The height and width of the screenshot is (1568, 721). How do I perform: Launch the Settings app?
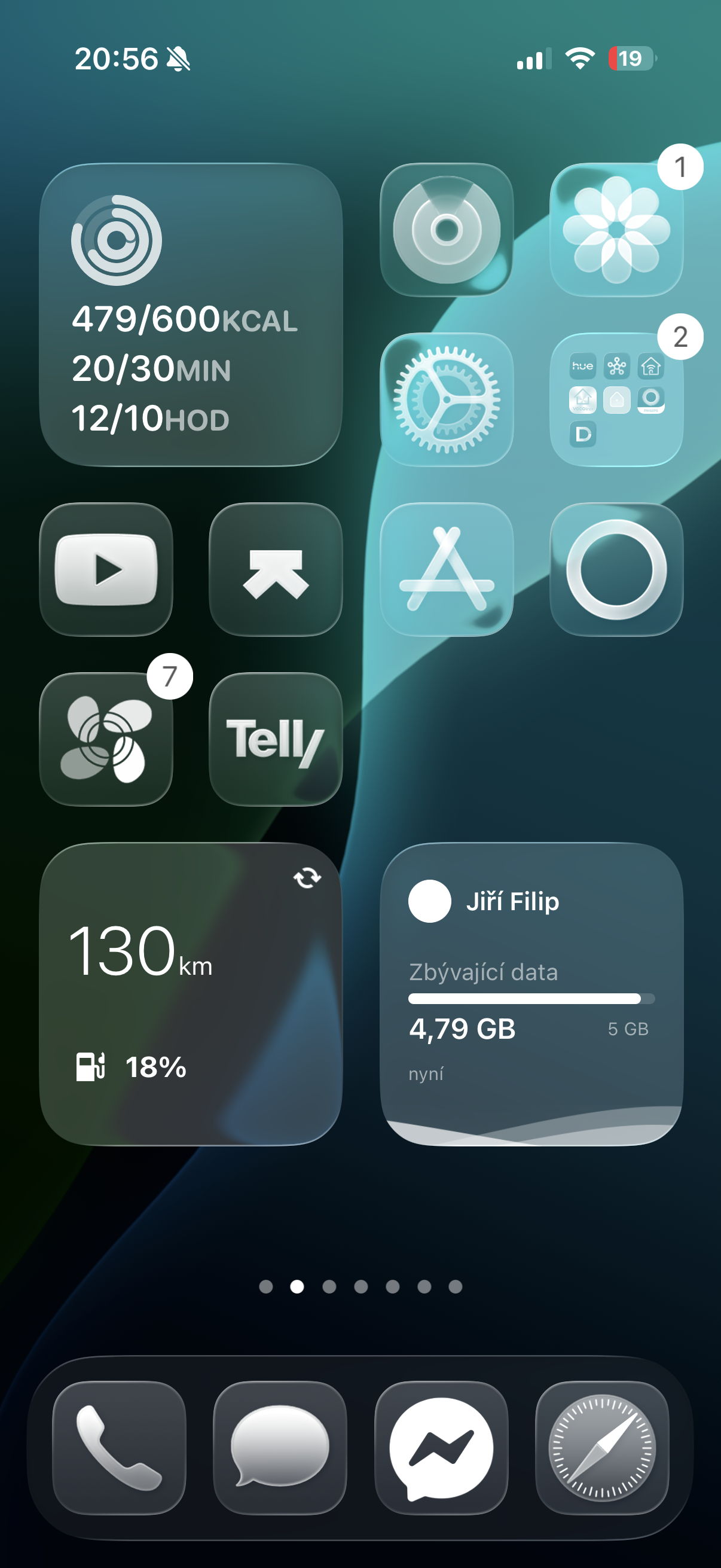tap(447, 399)
